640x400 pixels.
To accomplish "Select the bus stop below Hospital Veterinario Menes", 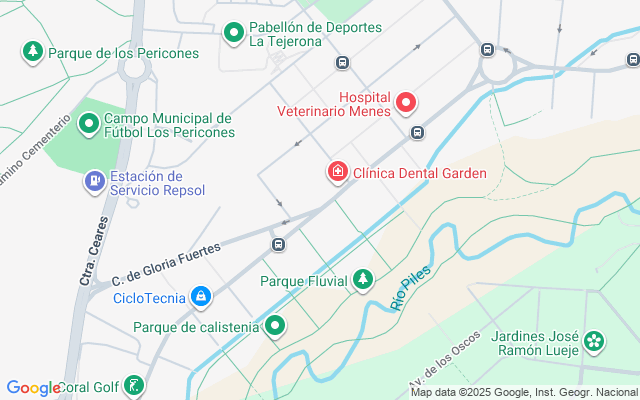I will [418, 132].
